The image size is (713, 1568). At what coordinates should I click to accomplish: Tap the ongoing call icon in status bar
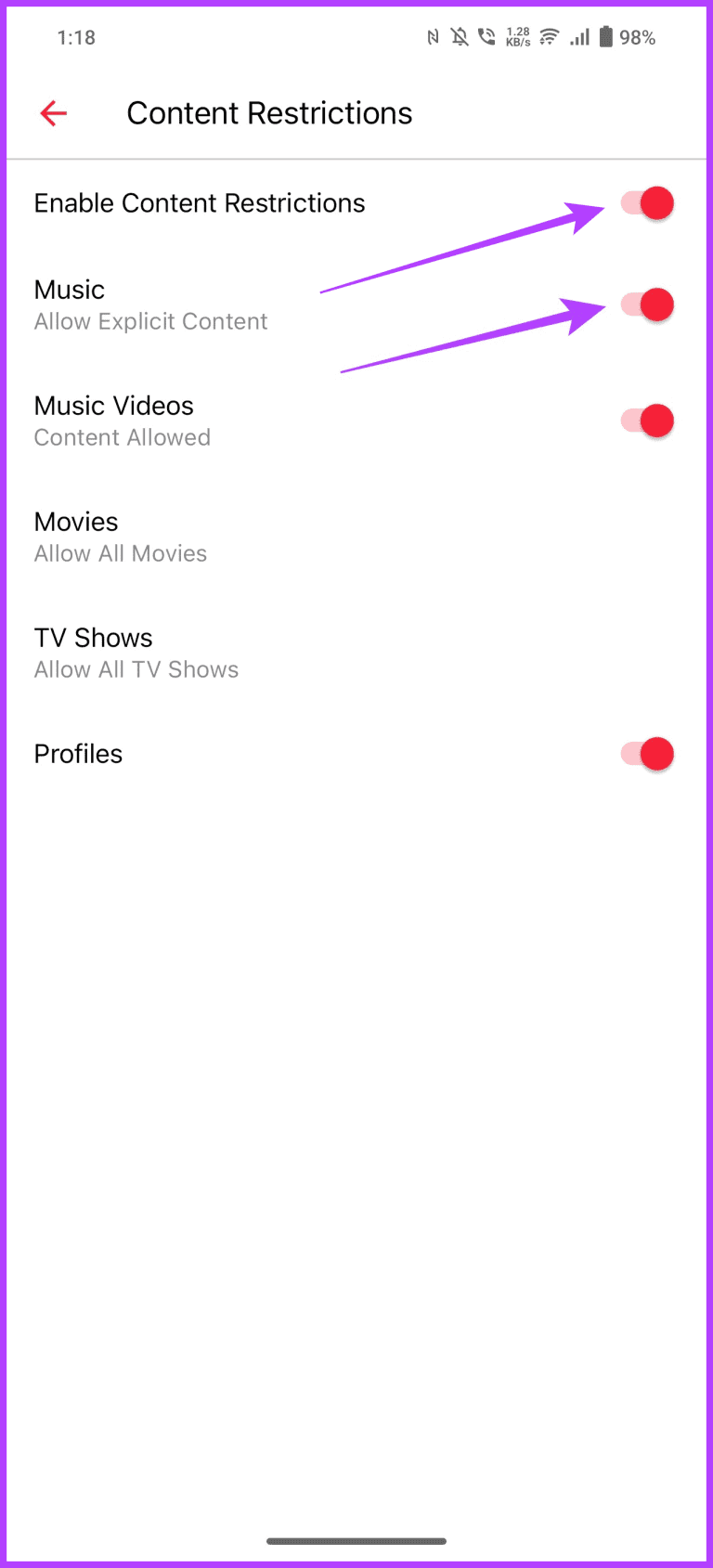click(486, 37)
